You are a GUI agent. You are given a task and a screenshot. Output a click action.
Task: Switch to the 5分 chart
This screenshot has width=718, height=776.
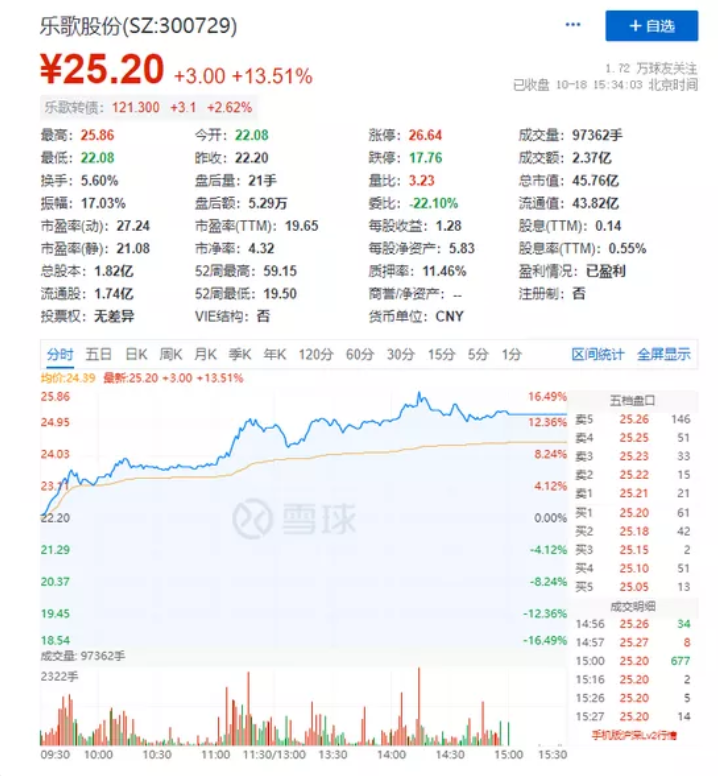pos(477,354)
